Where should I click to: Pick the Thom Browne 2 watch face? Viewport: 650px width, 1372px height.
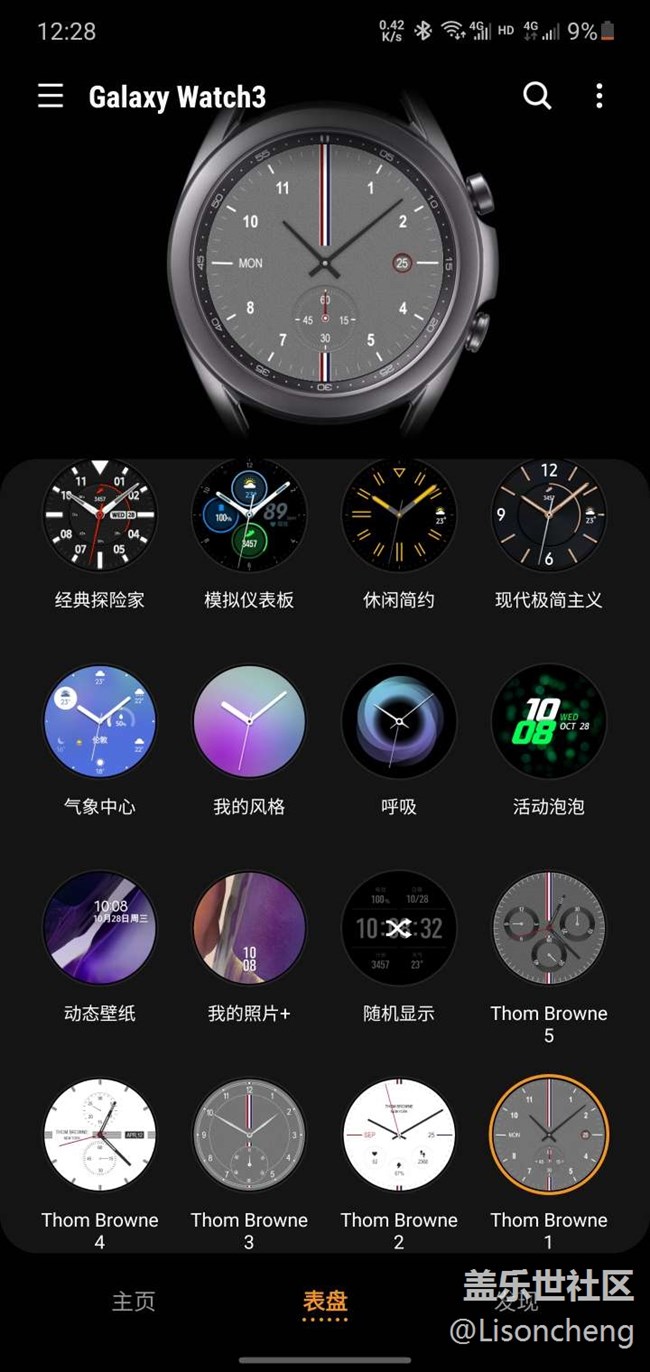pyautogui.click(x=399, y=1135)
